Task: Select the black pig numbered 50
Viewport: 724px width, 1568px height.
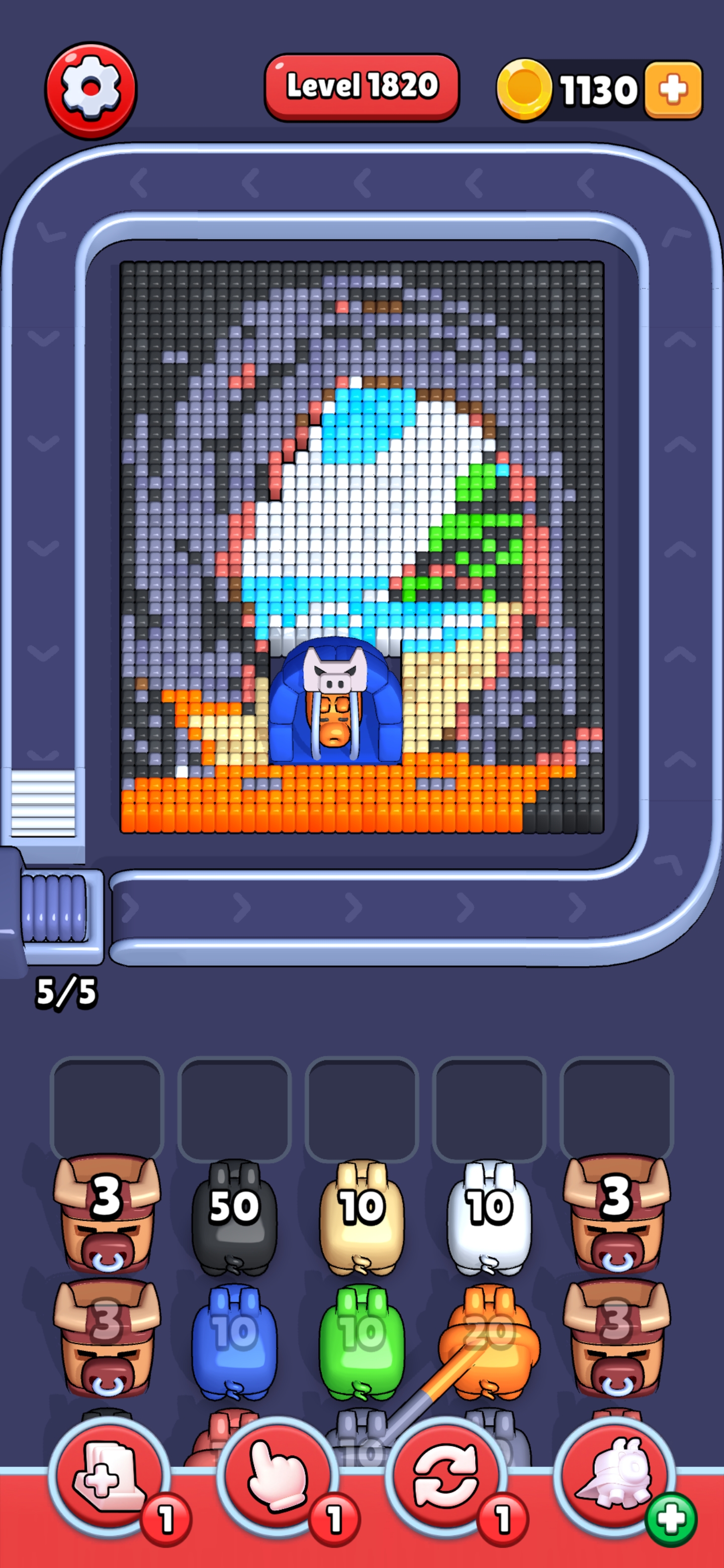Action: (234, 1217)
